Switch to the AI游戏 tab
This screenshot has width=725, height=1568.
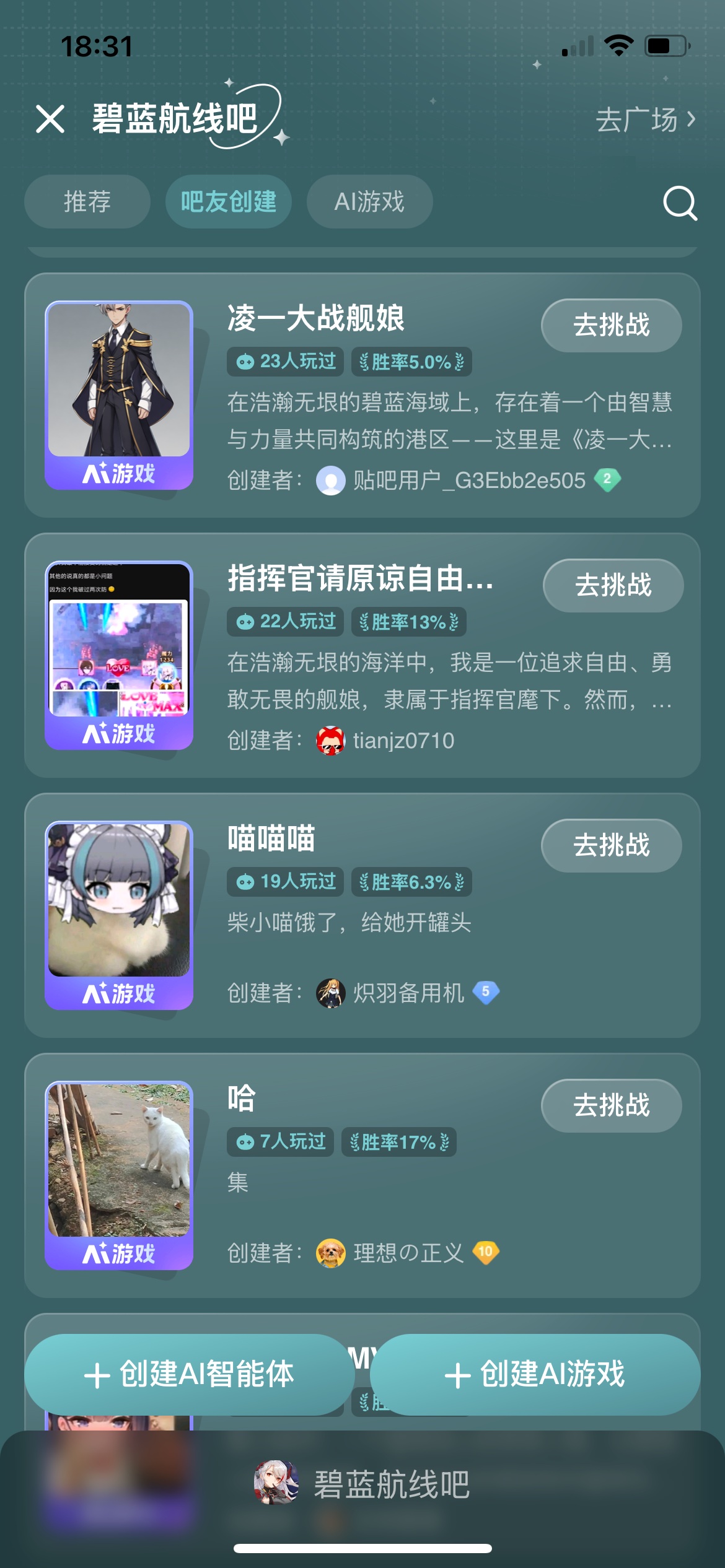pos(369,202)
